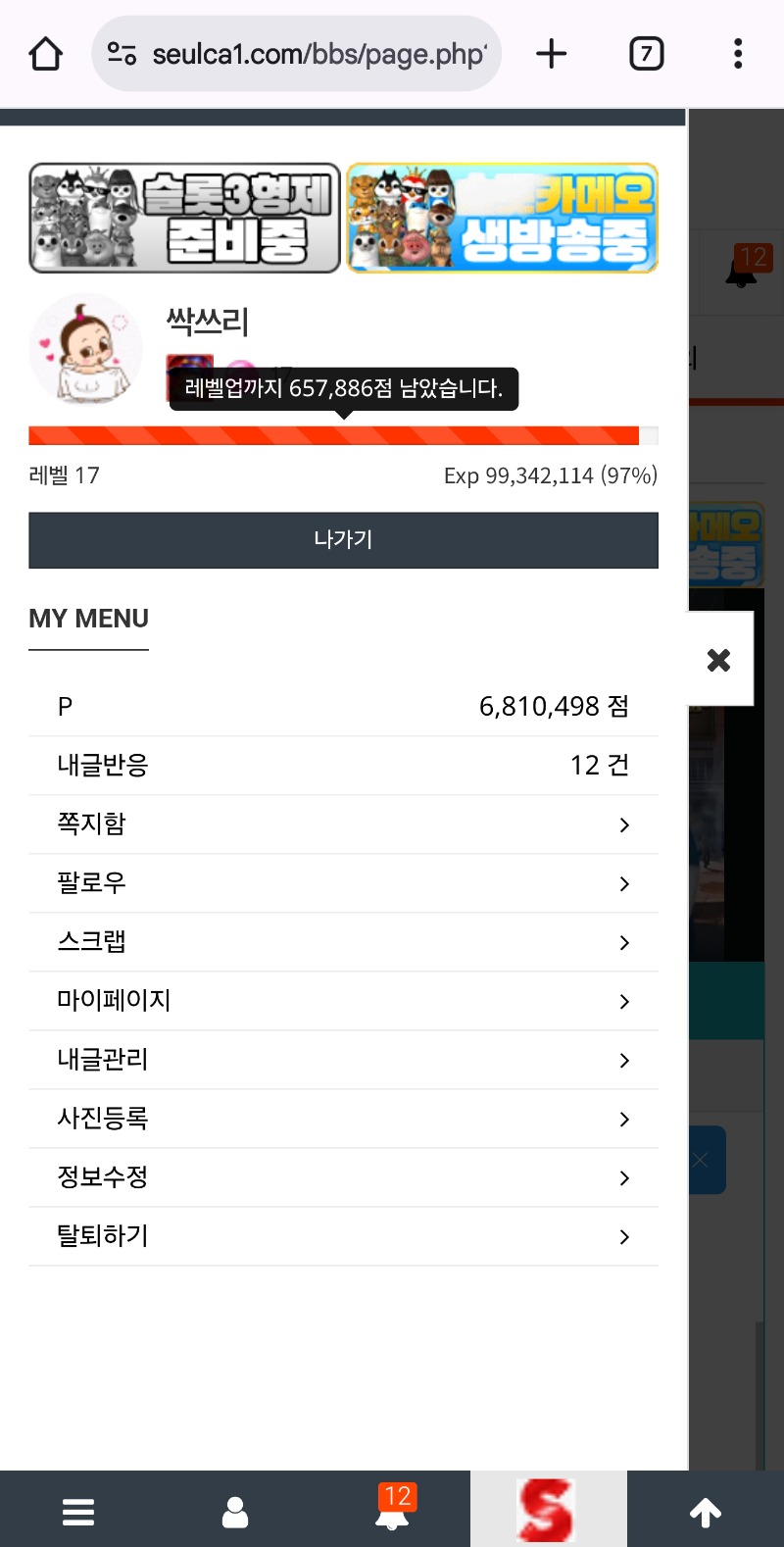Viewport: 784px width, 1547px height.
Task: Jump to top with the up arrow
Action: click(706, 1512)
